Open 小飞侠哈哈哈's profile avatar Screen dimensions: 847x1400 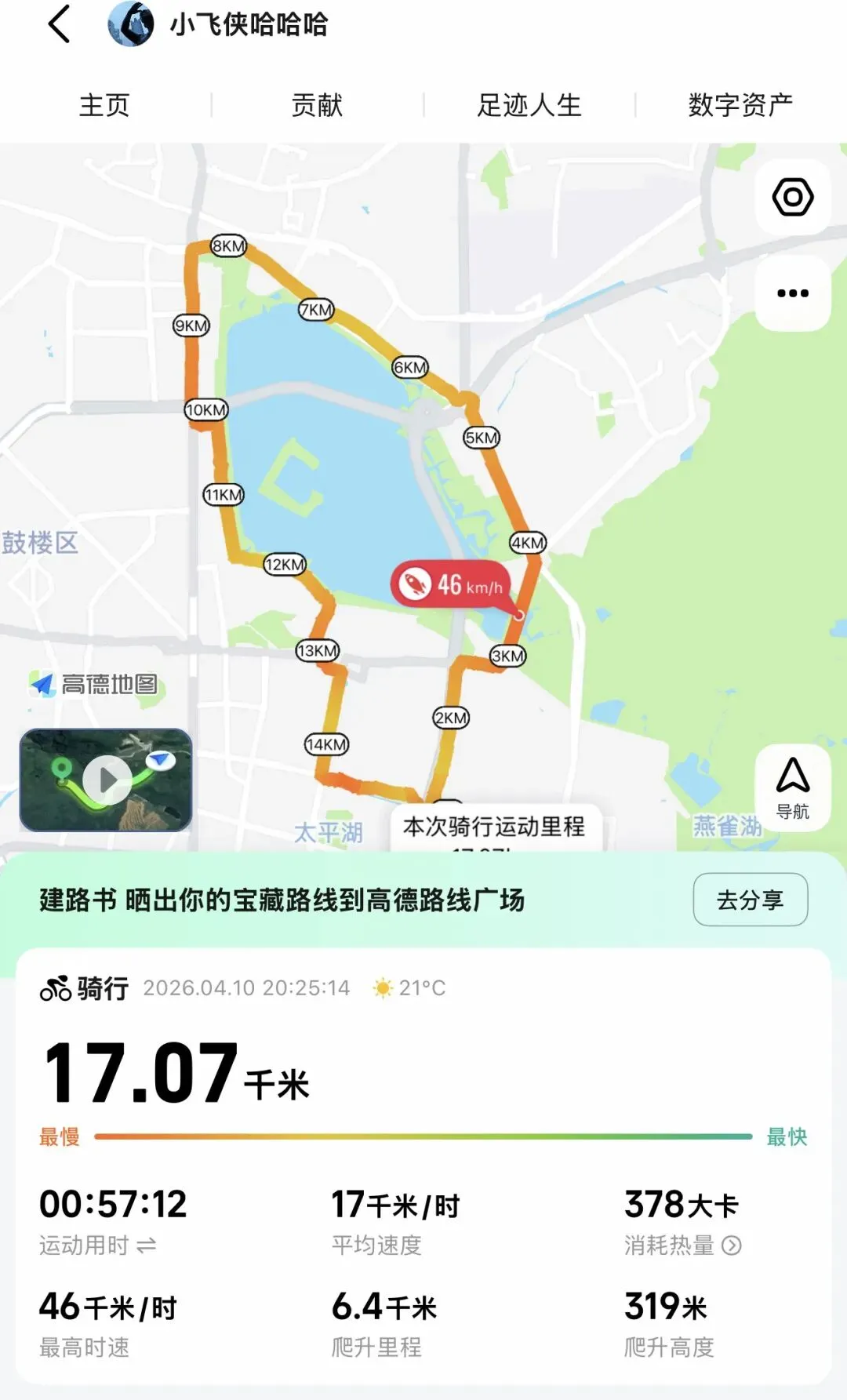coord(131,24)
